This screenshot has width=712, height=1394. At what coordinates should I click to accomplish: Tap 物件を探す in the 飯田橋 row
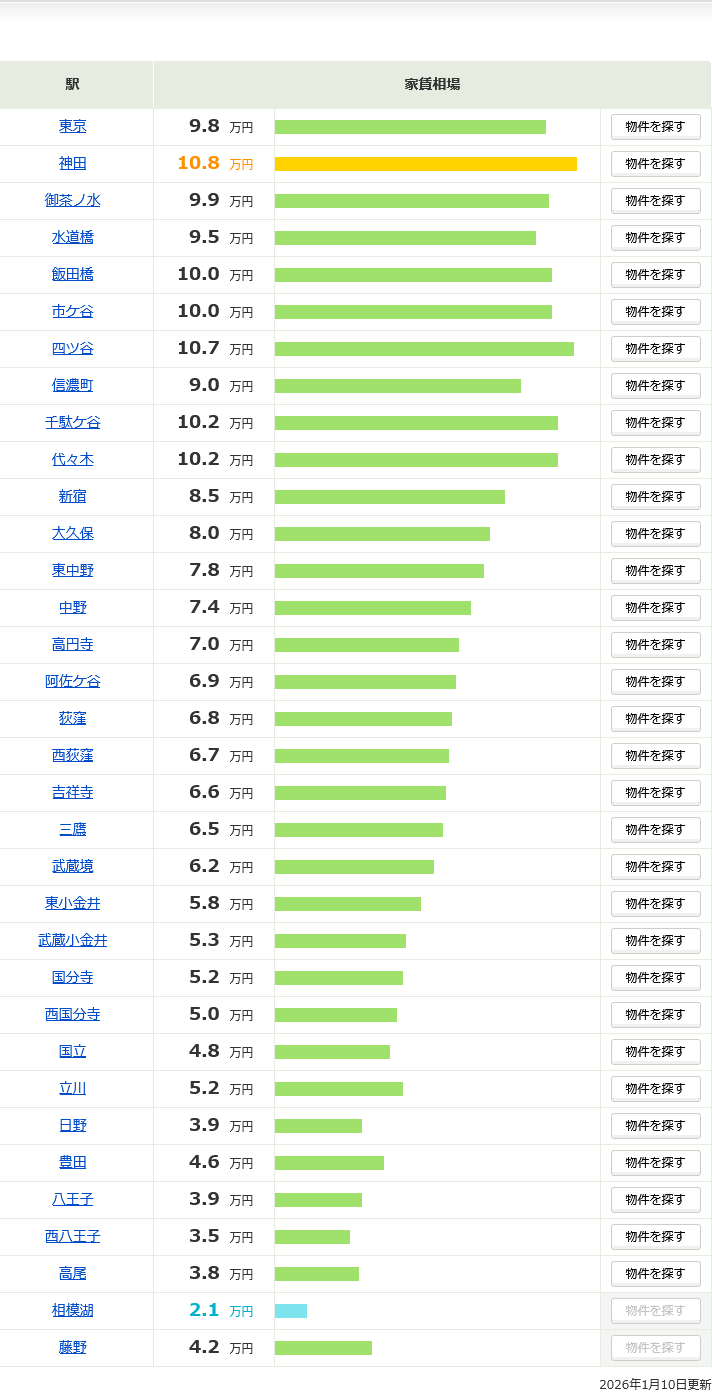point(655,275)
